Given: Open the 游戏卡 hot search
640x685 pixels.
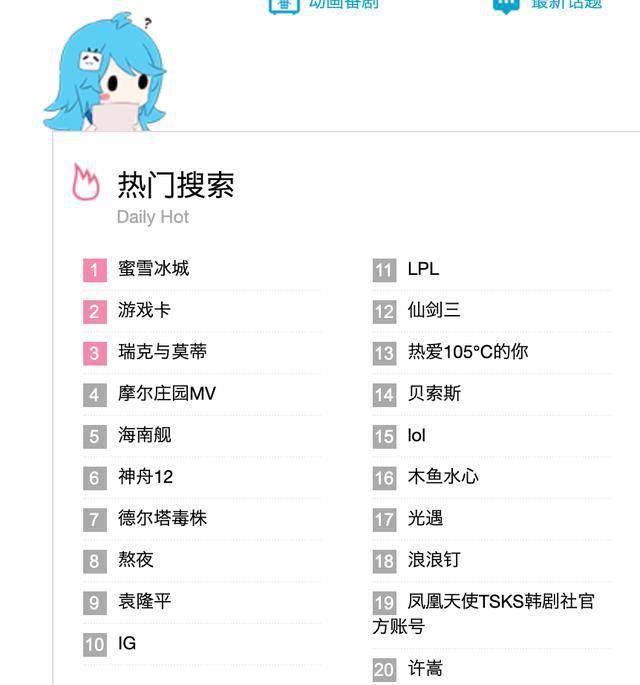Looking at the screenshot, I should pyautogui.click(x=144, y=311).
